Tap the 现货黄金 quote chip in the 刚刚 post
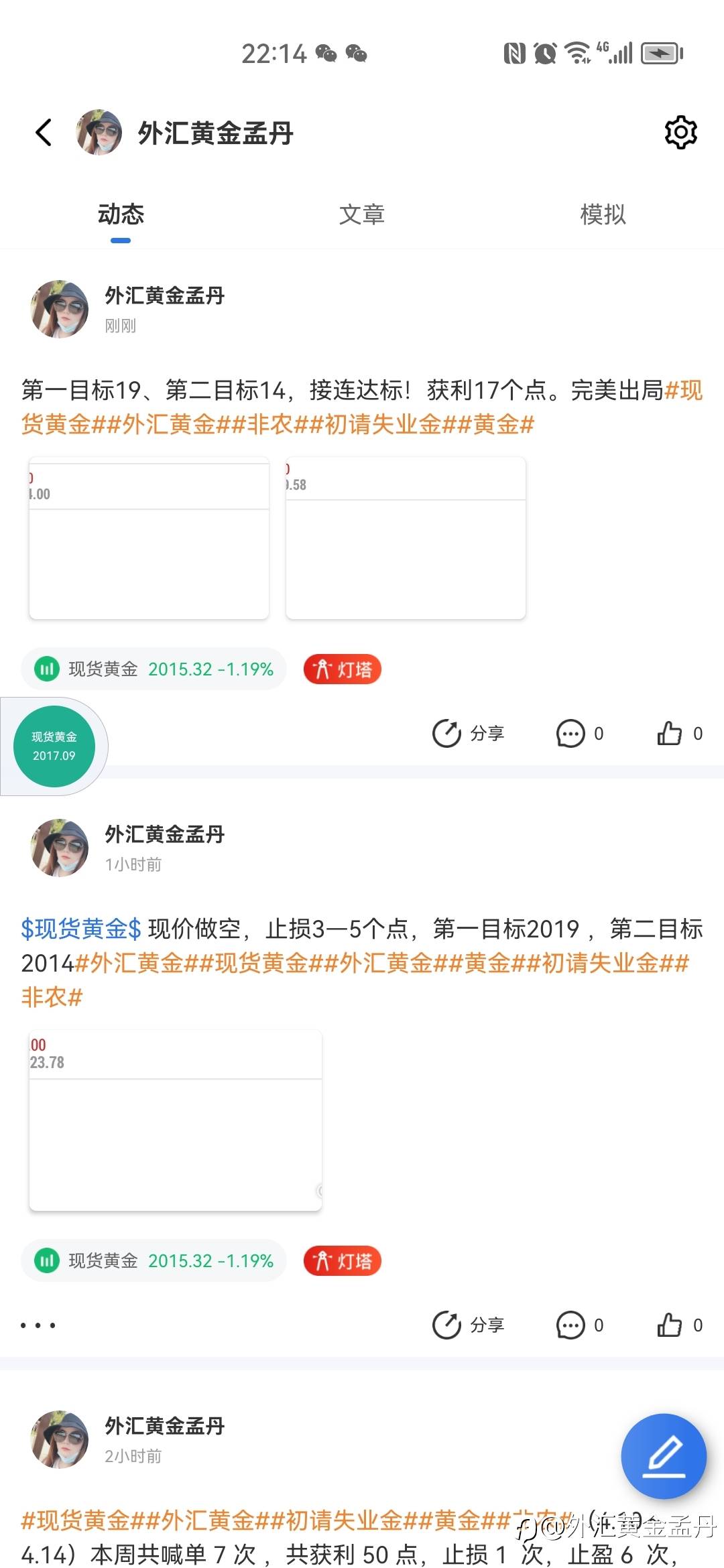The image size is (724, 1568). point(154,669)
